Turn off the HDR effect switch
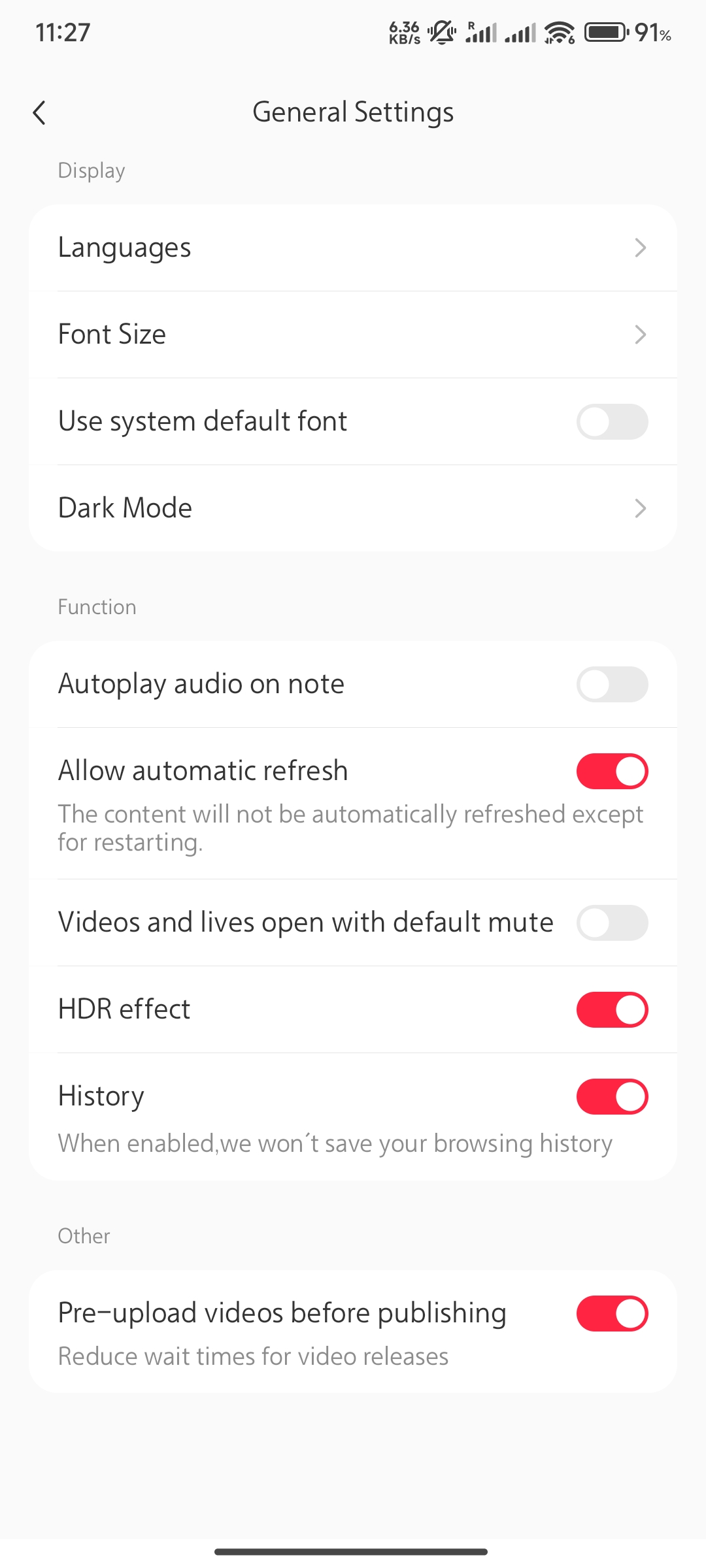The image size is (706, 1568). tap(612, 1009)
